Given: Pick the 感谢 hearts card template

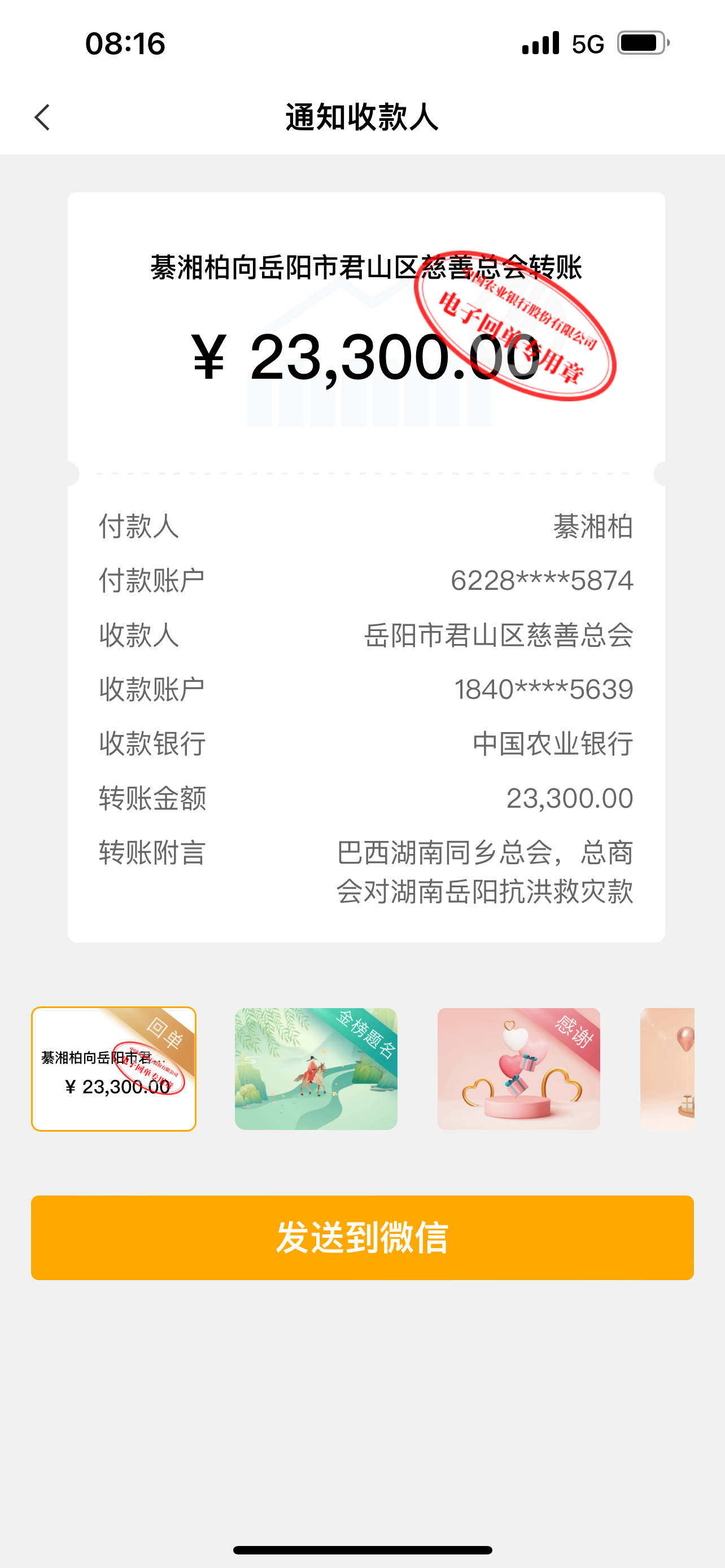Looking at the screenshot, I should 519,1069.
